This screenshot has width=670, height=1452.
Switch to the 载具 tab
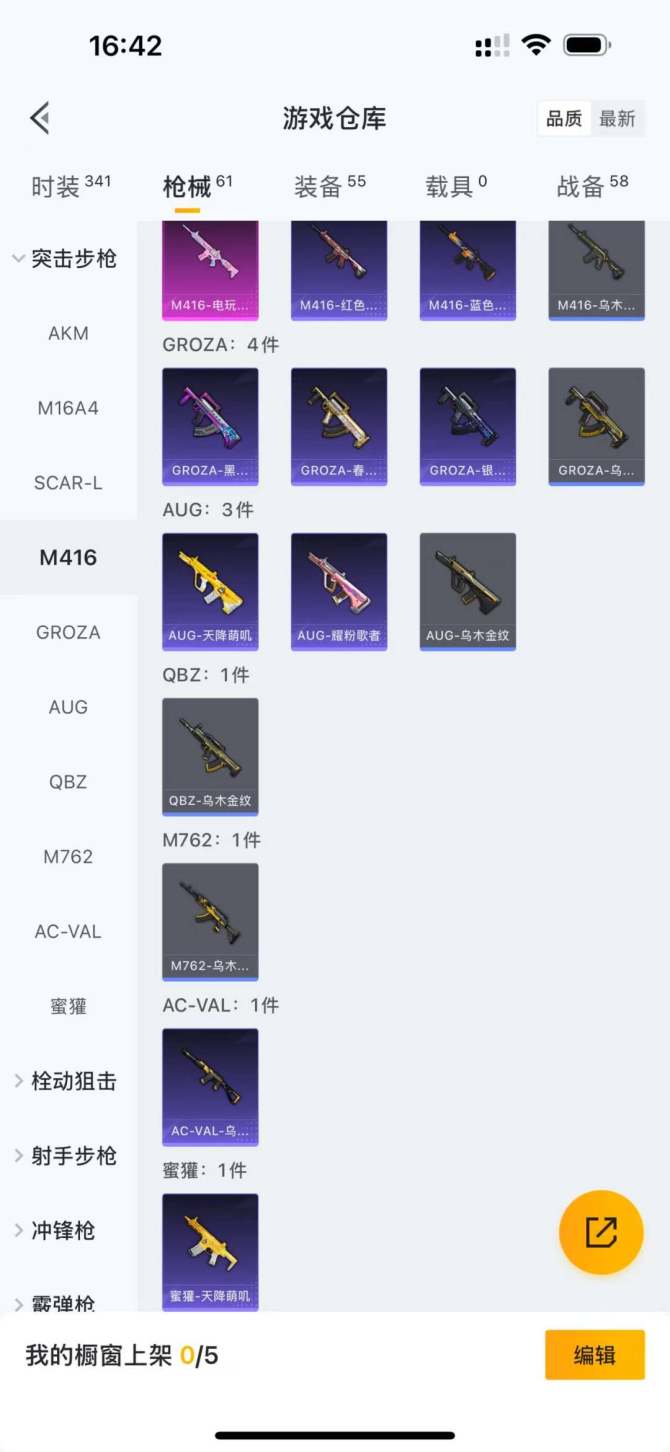[456, 186]
